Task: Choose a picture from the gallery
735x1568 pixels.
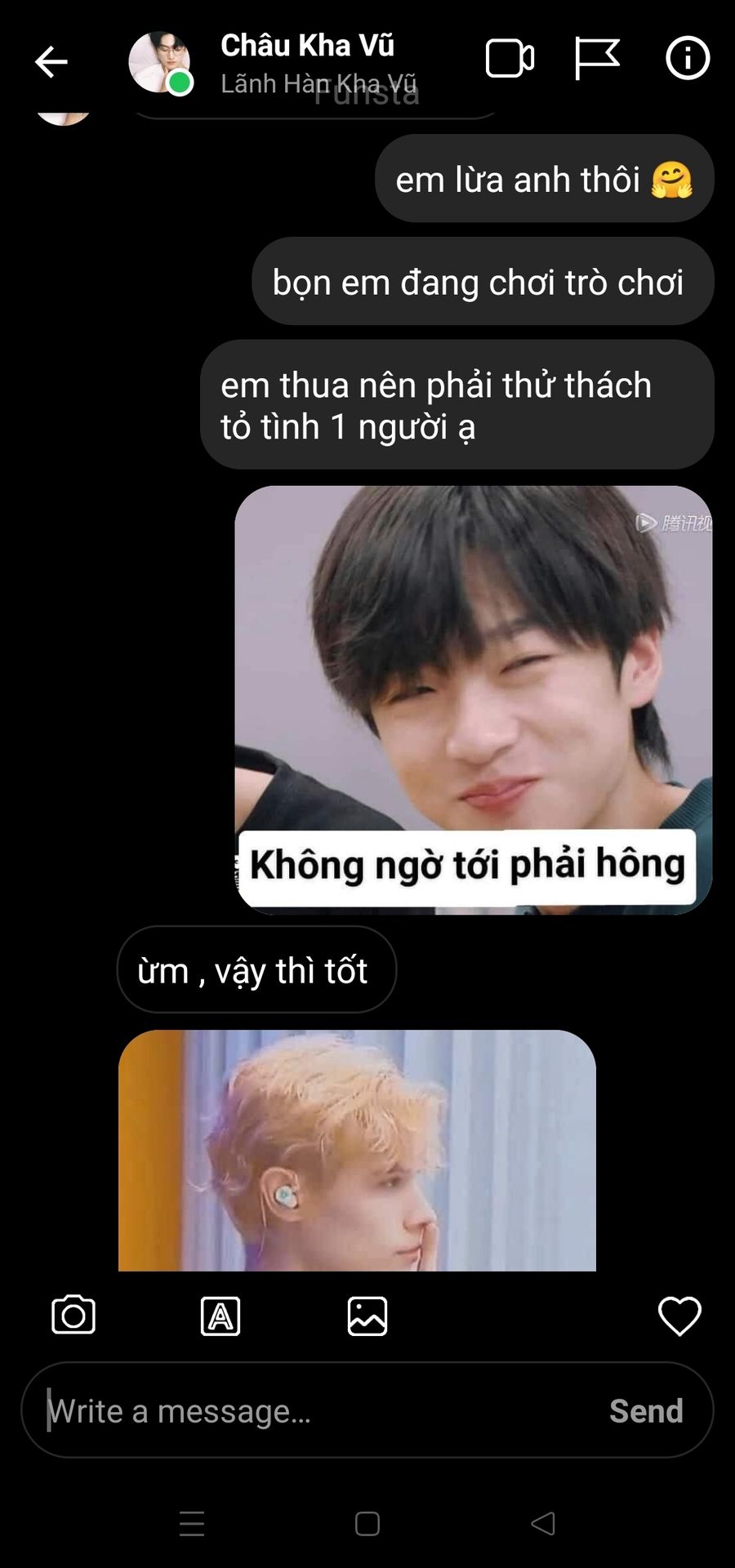Action: point(367,1316)
